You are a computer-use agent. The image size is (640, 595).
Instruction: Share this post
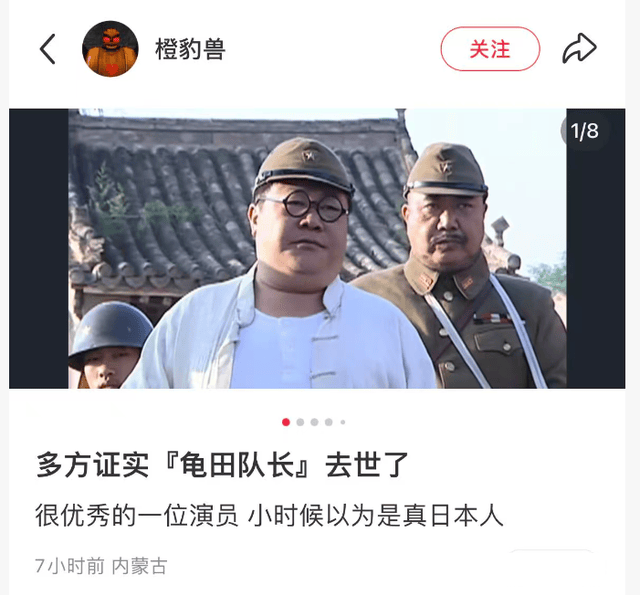pos(579,49)
